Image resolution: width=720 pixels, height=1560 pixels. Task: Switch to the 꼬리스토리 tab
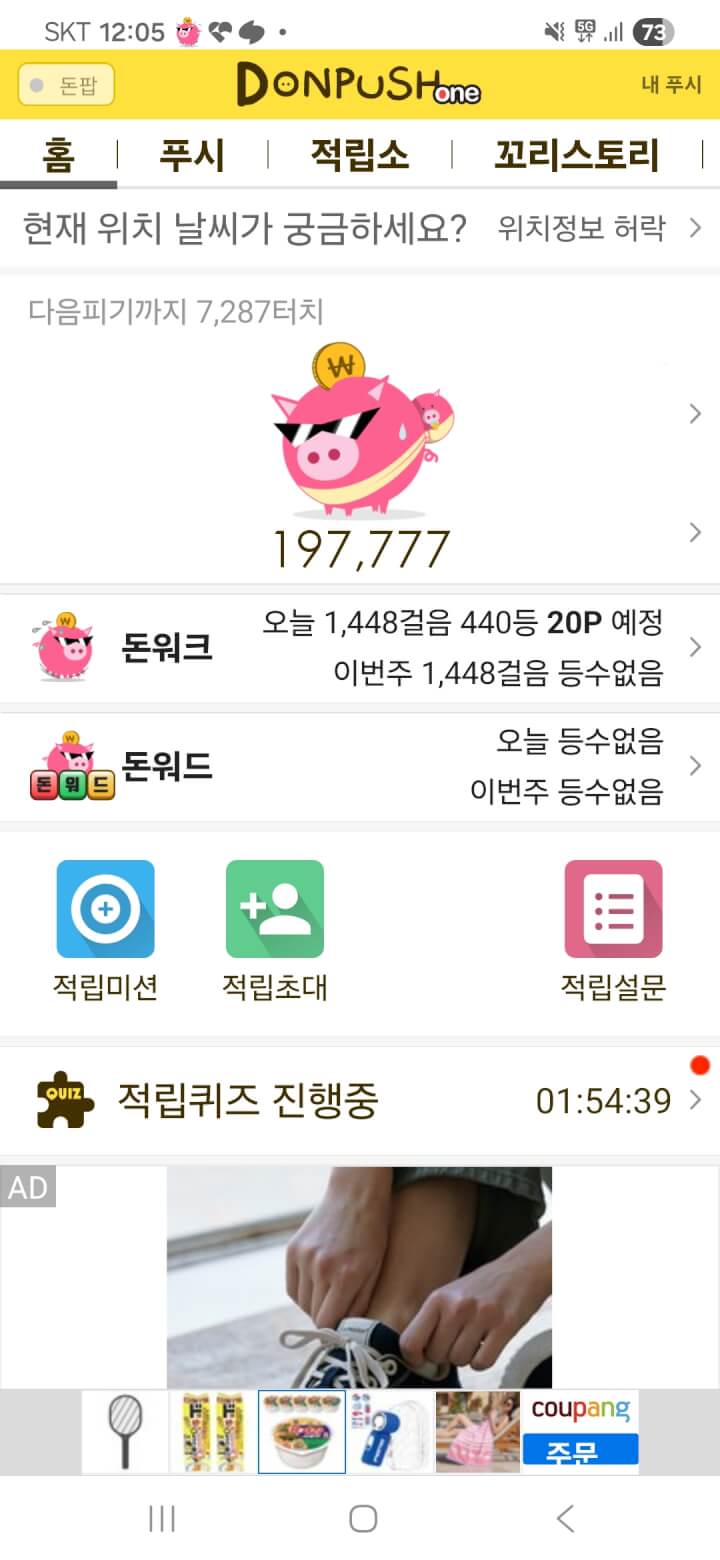577,156
